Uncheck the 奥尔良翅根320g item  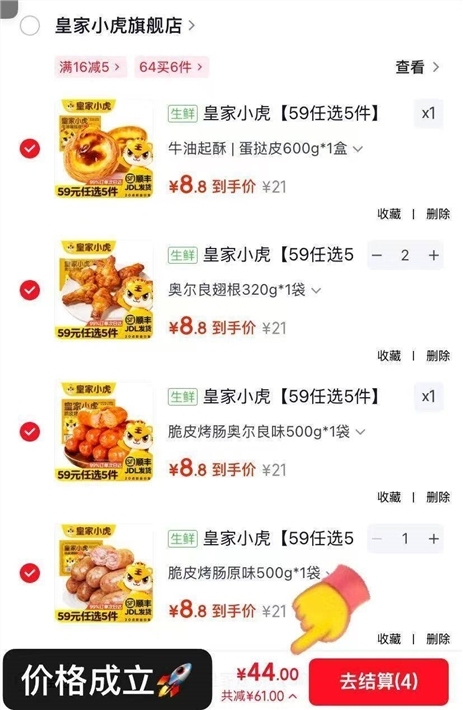click(30, 290)
